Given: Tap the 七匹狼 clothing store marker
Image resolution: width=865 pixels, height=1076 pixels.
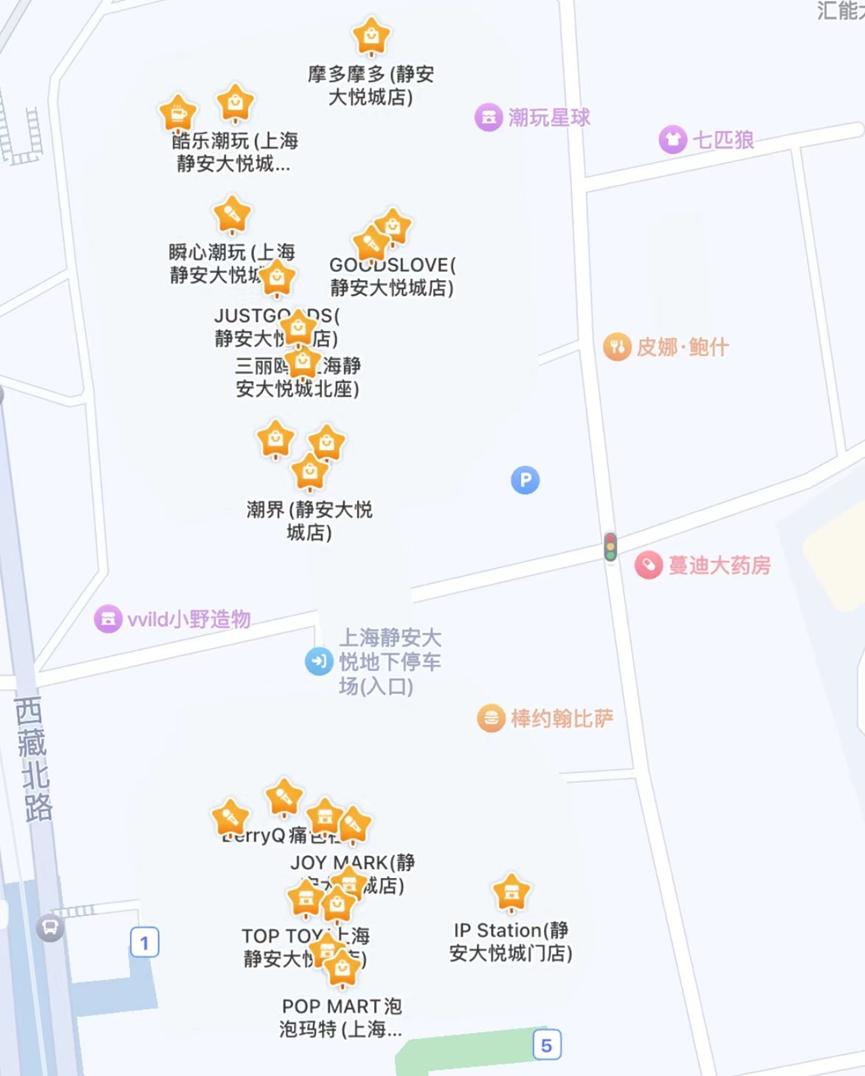Looking at the screenshot, I should (672, 140).
